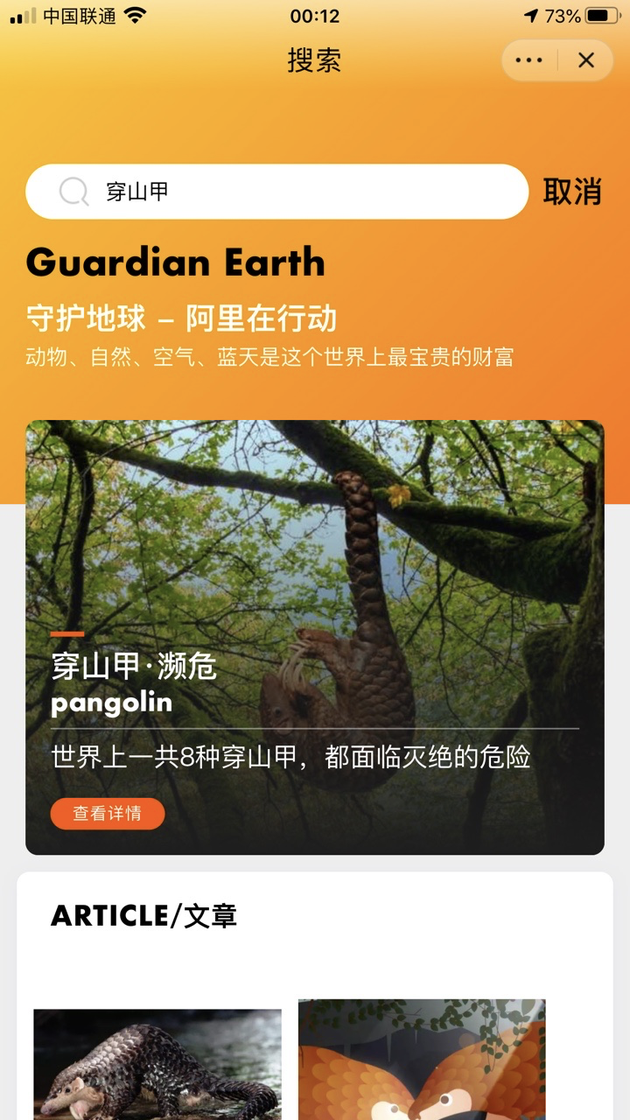The width and height of the screenshot is (630, 1120).
Task: Open the 穿山甲·濒危 pangolin card
Action: [x=315, y=600]
